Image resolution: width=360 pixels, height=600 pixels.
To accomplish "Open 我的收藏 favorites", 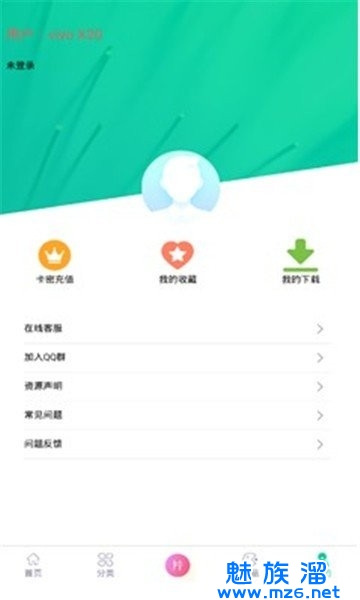I will pyautogui.click(x=178, y=262).
